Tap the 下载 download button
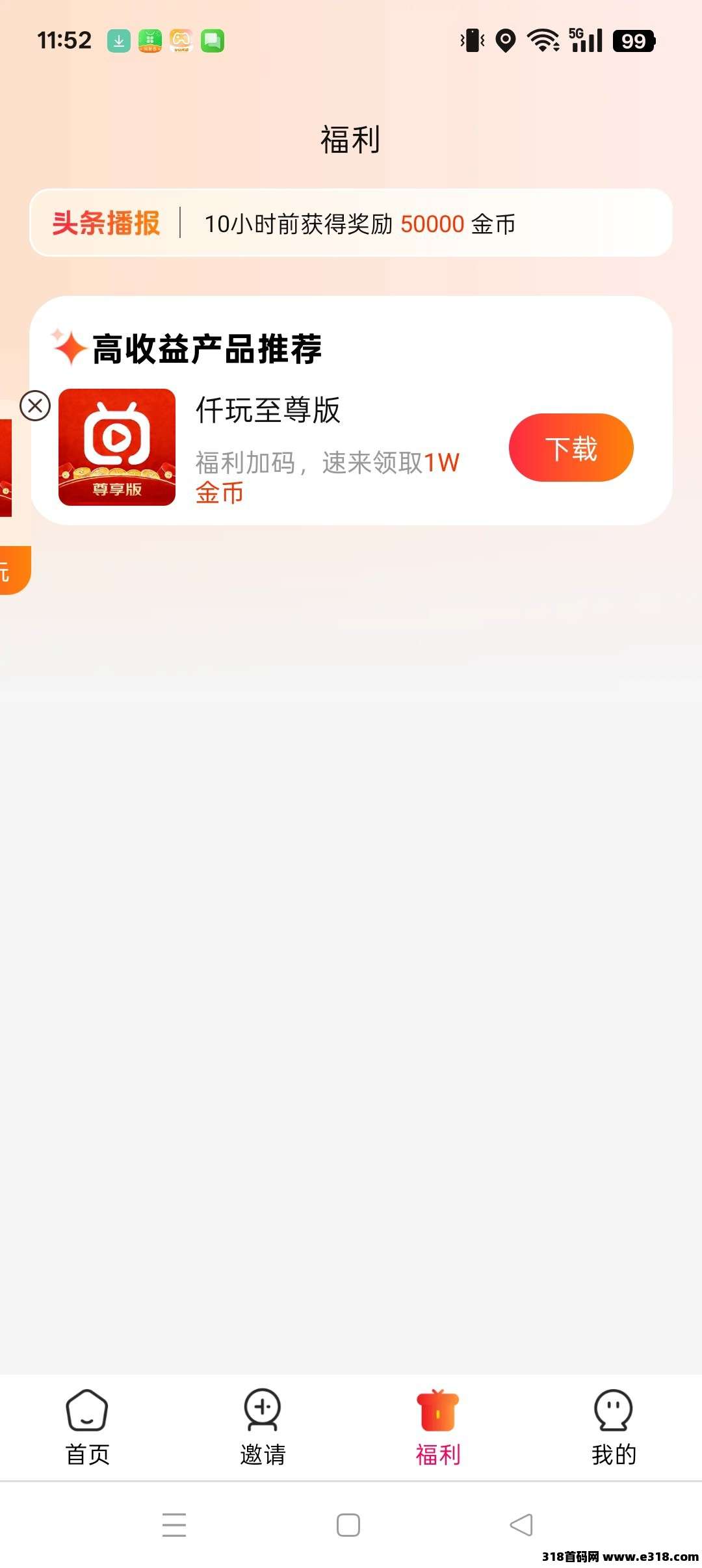702x1568 pixels. click(x=570, y=447)
